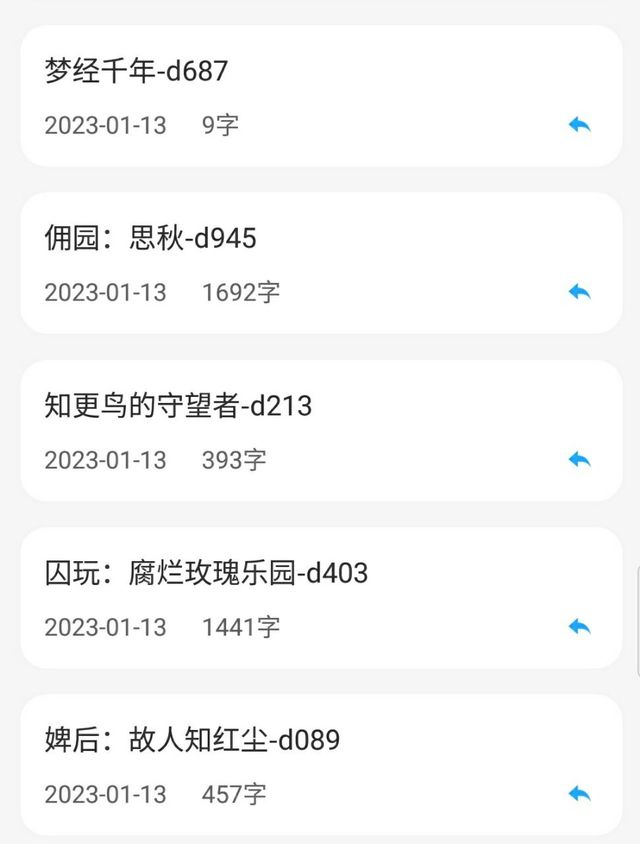Tap the restore arrow on 囚玩：腐烂玫瑰乐园-d403

click(x=580, y=627)
